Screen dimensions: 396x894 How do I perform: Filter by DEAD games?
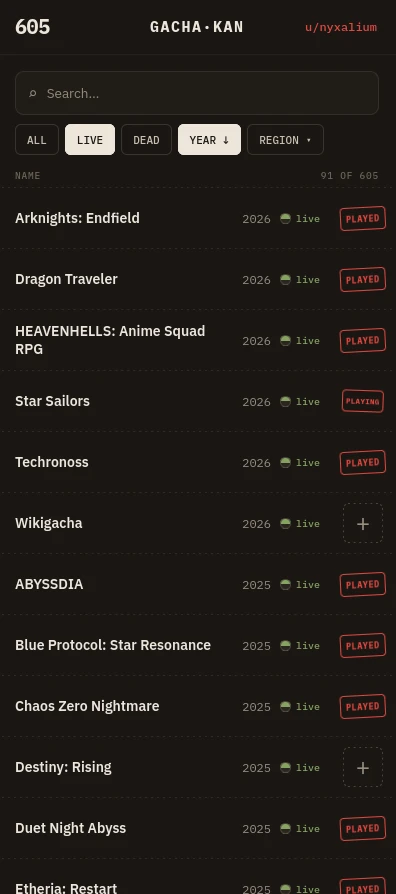click(x=146, y=140)
